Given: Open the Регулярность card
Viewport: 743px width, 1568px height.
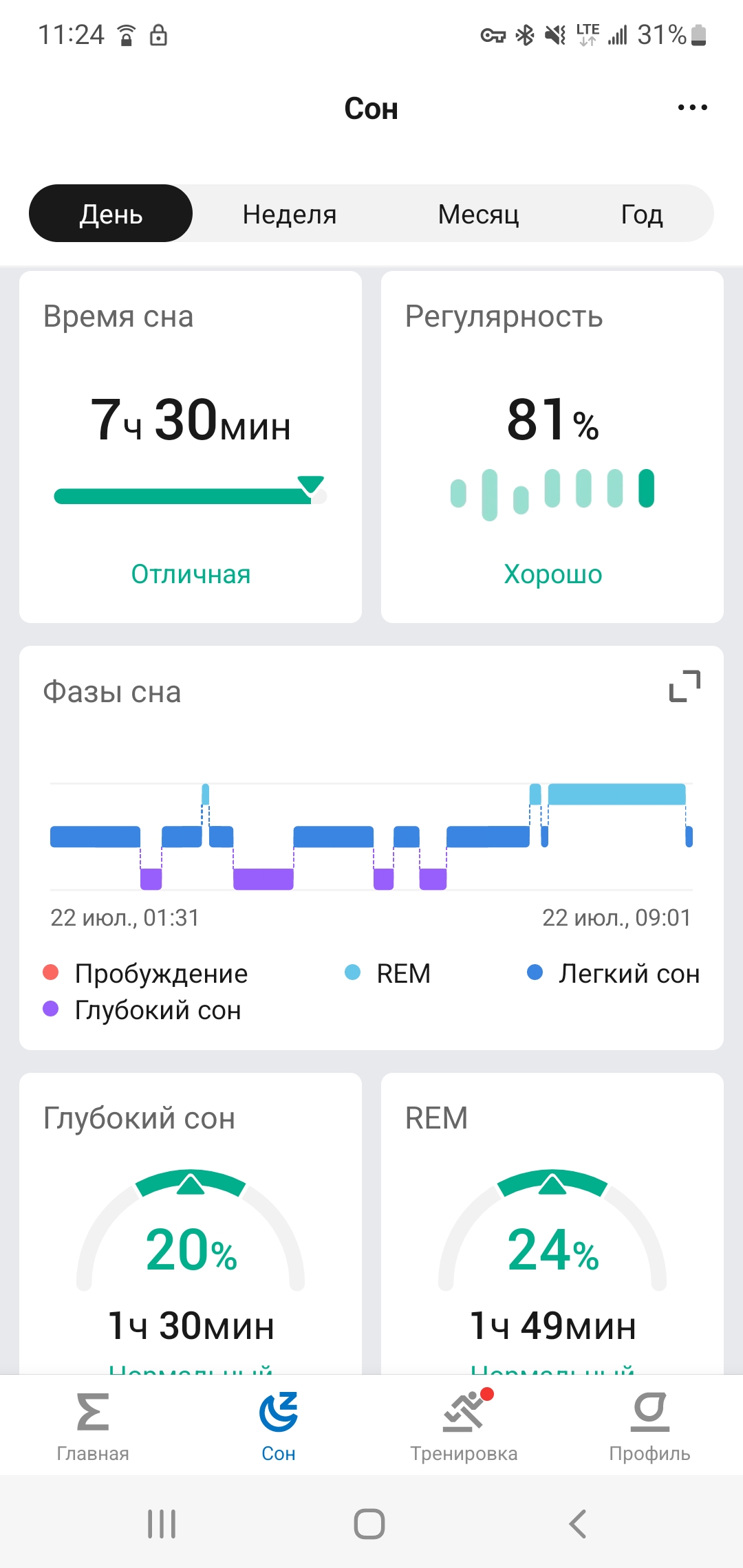Looking at the screenshot, I should 552,447.
